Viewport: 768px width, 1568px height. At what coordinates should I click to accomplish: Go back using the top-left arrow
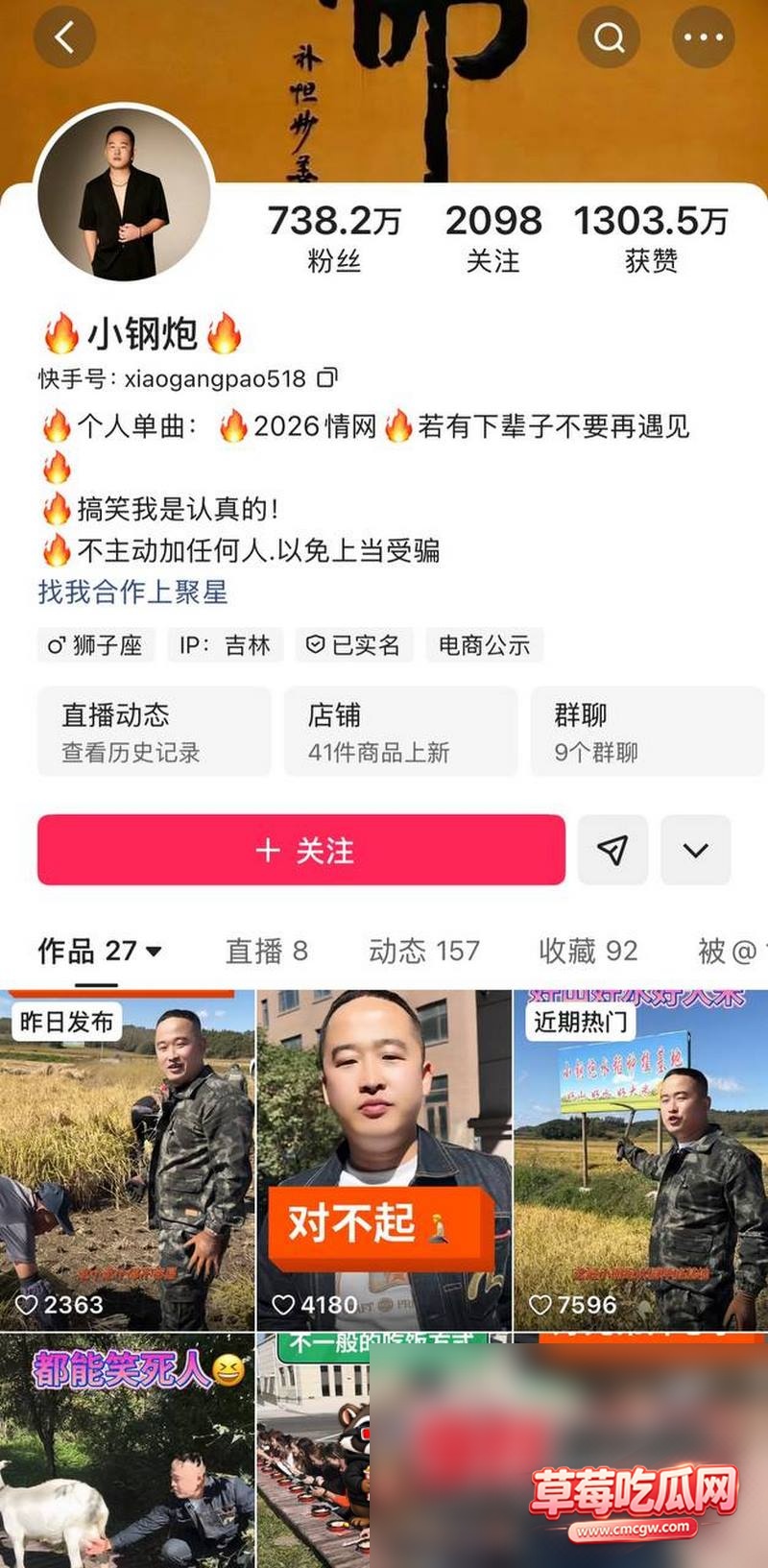coord(64,37)
